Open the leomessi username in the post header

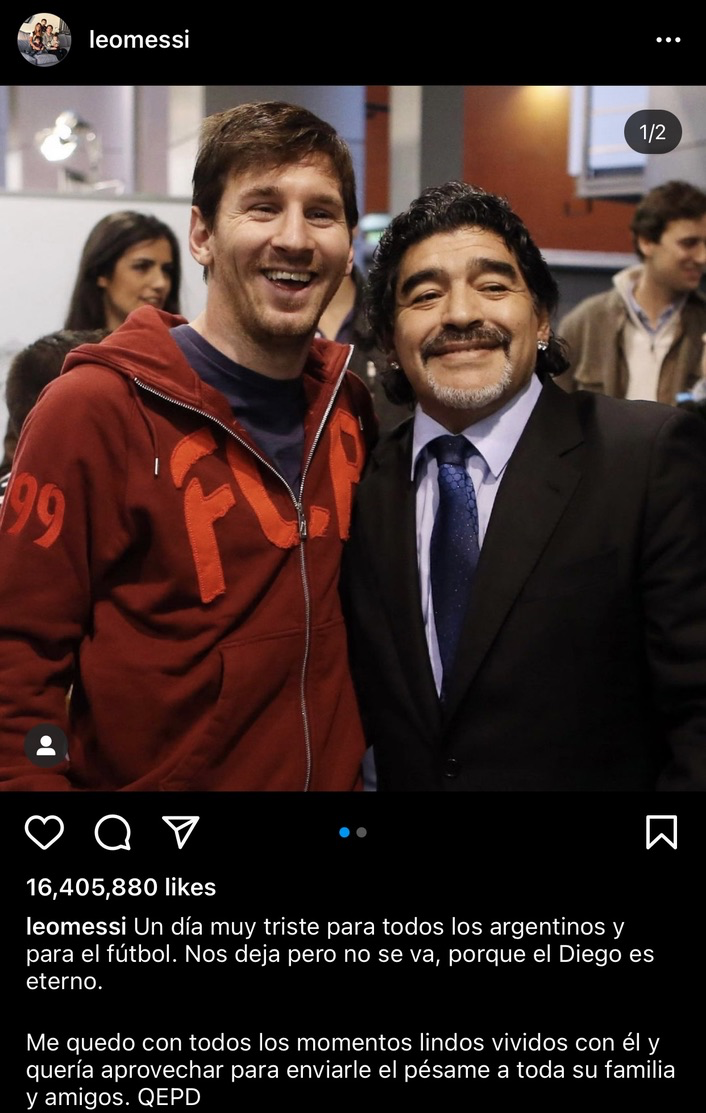pos(139,40)
